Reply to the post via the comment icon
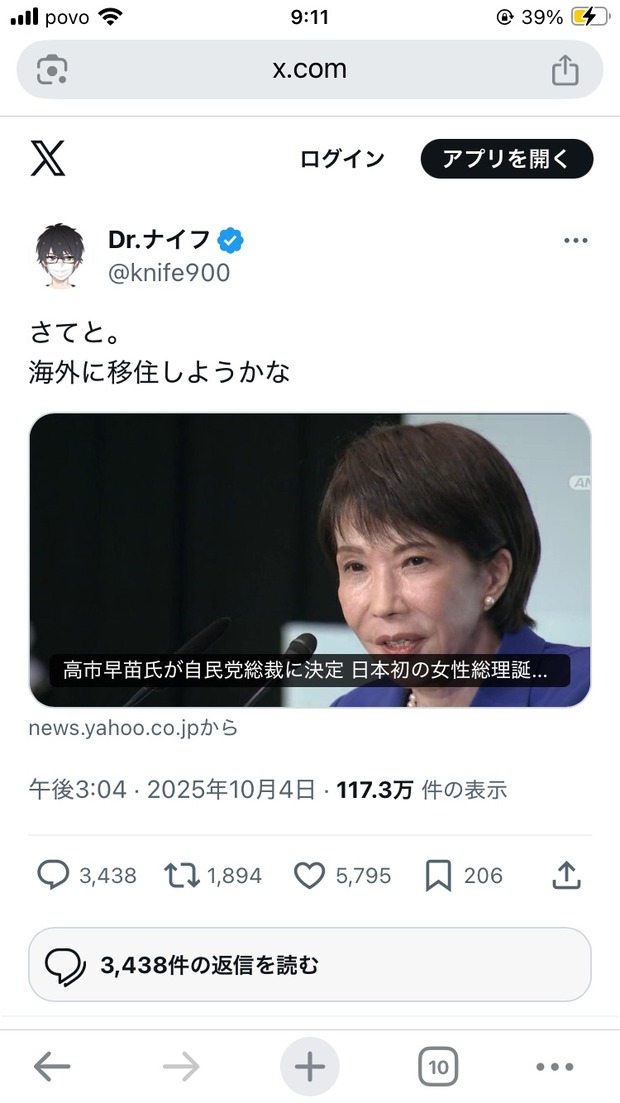 pos(53,876)
